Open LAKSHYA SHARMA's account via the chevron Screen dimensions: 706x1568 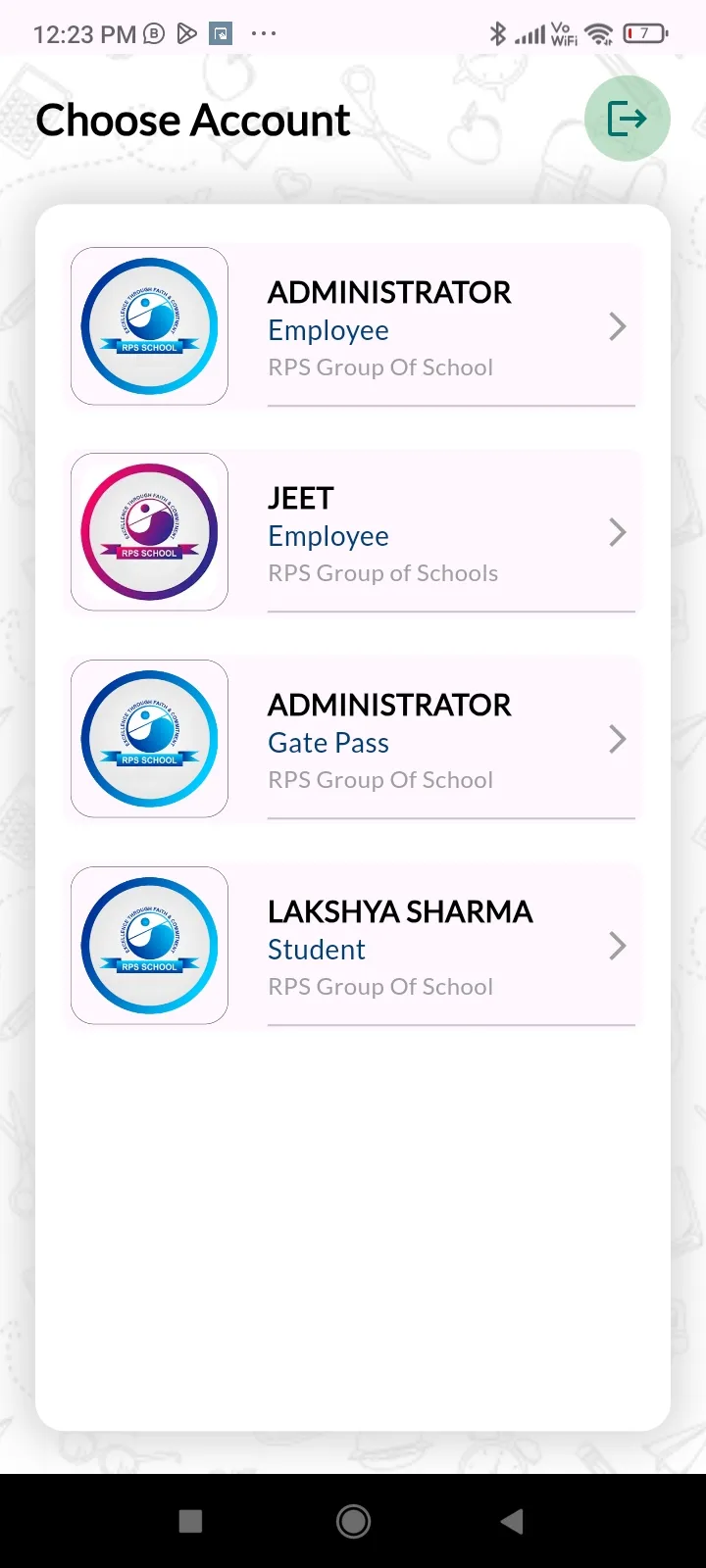[x=618, y=945]
